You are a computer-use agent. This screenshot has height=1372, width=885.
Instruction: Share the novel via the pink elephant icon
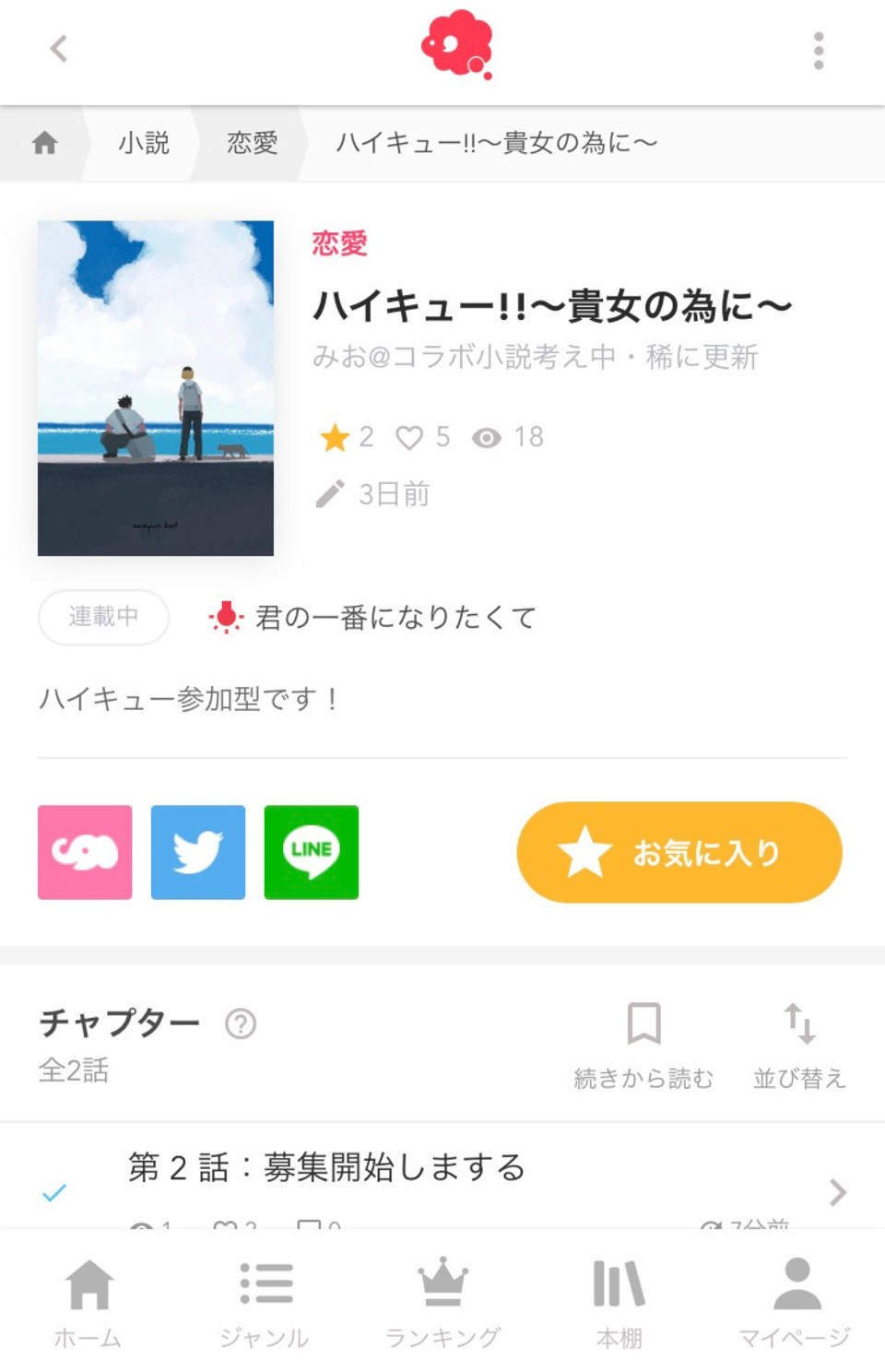coord(85,852)
